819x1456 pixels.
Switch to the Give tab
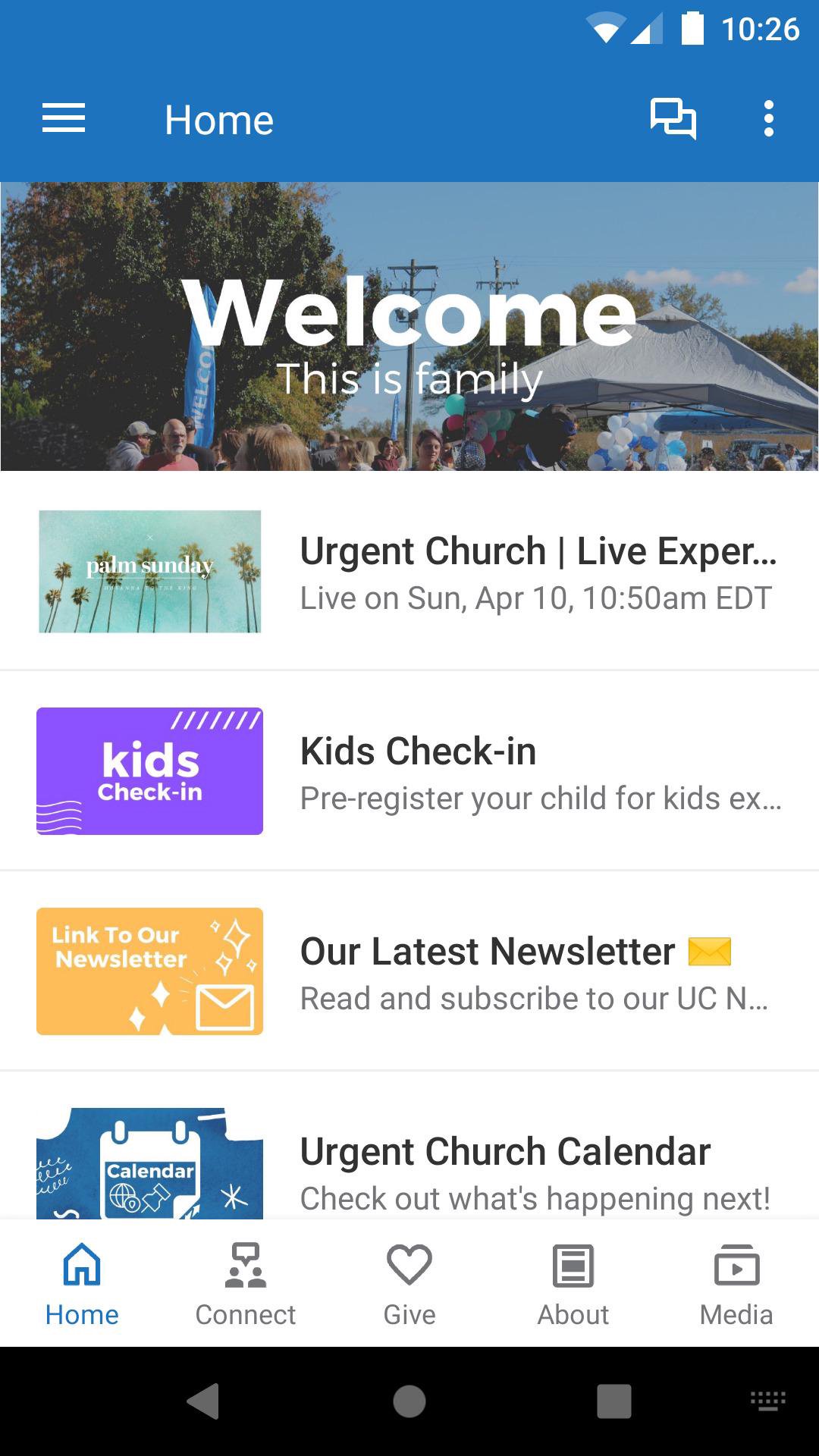pyautogui.click(x=409, y=1283)
